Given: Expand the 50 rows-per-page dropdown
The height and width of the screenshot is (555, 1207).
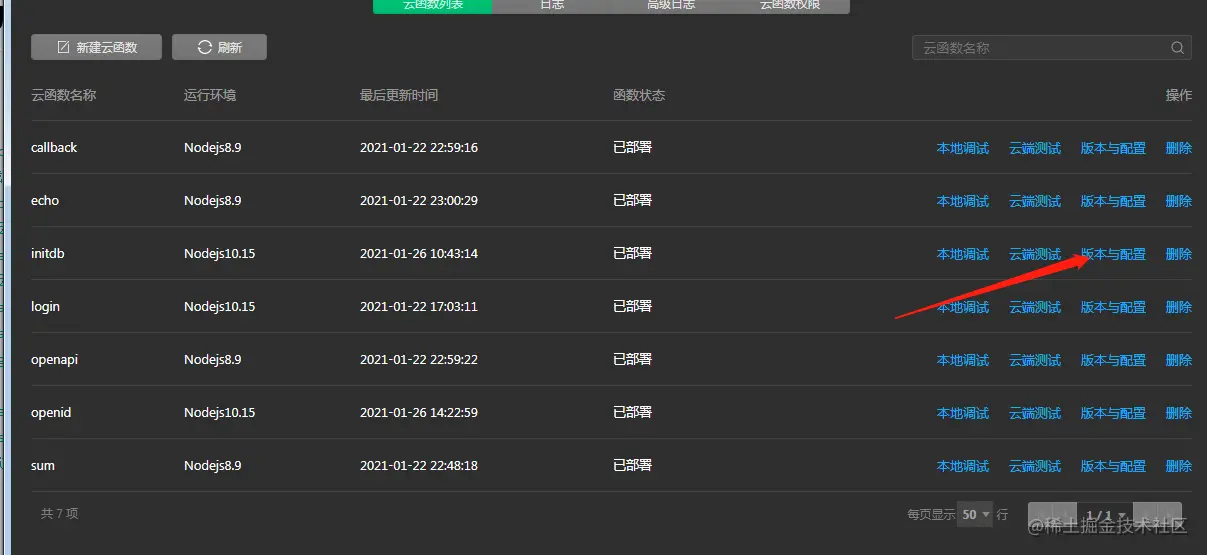Looking at the screenshot, I should (974, 514).
